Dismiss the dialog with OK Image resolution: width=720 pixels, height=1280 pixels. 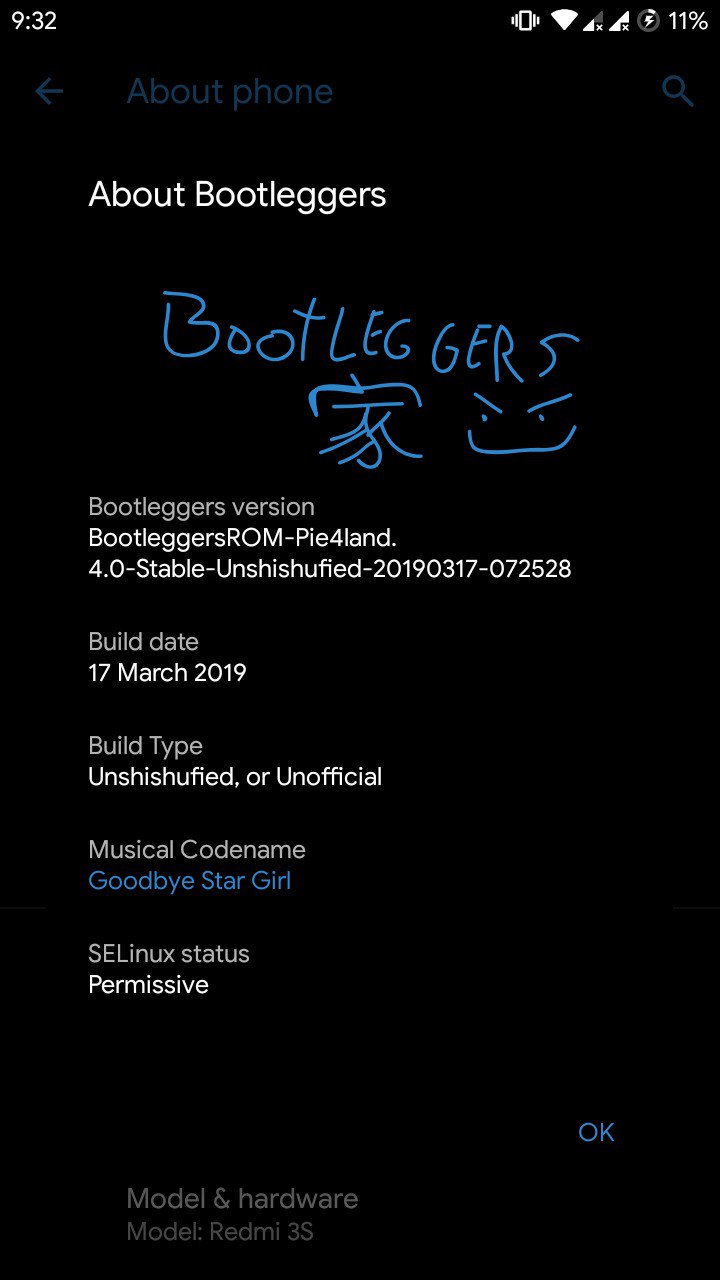(596, 1132)
